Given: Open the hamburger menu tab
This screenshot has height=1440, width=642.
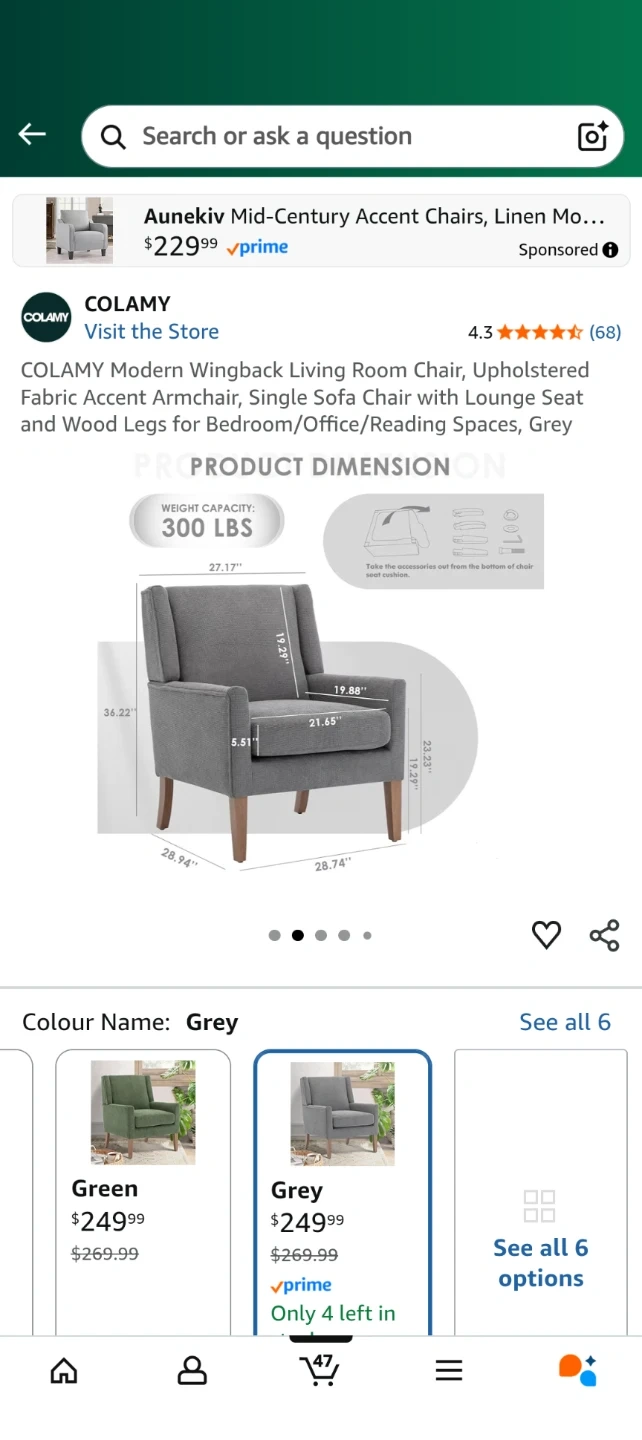Looking at the screenshot, I should pos(449,1370).
